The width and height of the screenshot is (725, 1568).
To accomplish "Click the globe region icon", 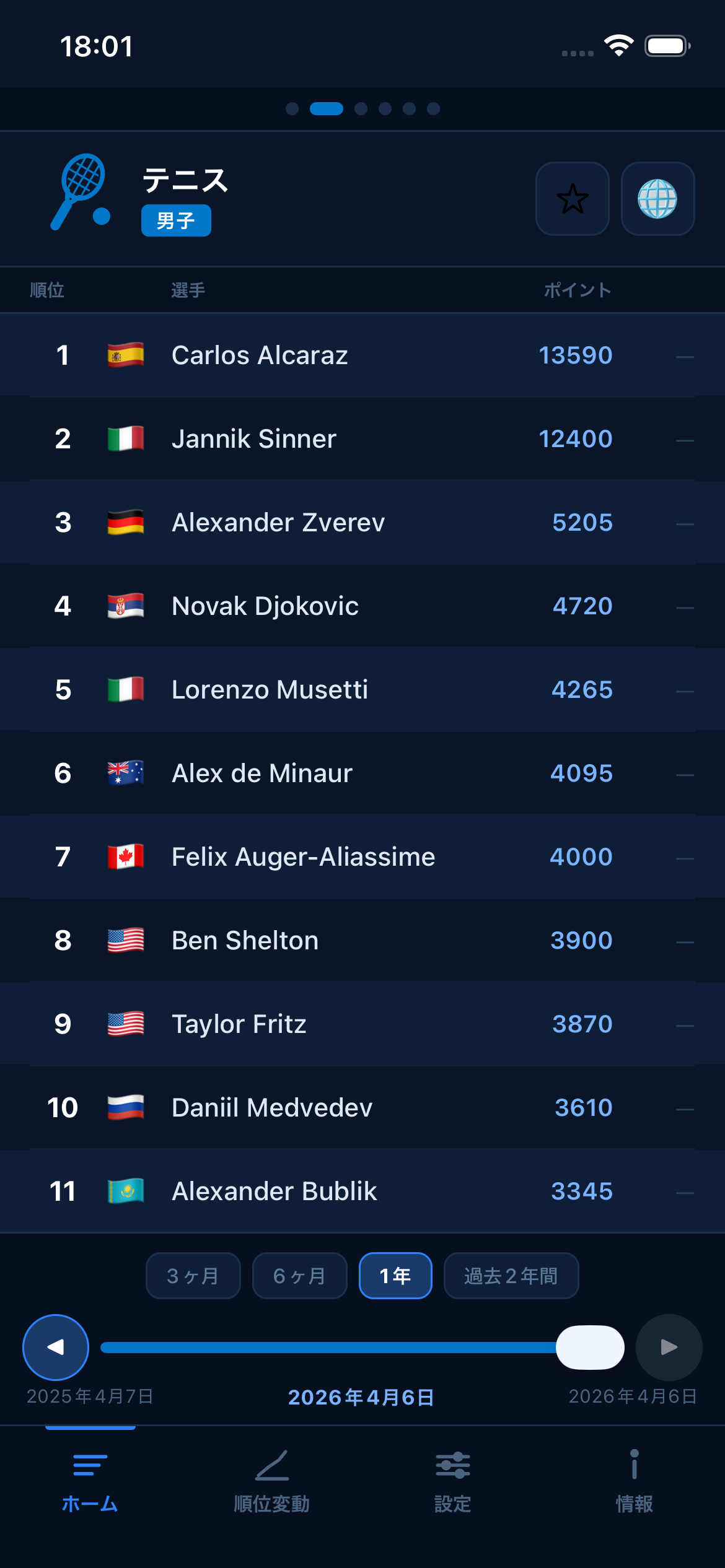I will [x=658, y=199].
